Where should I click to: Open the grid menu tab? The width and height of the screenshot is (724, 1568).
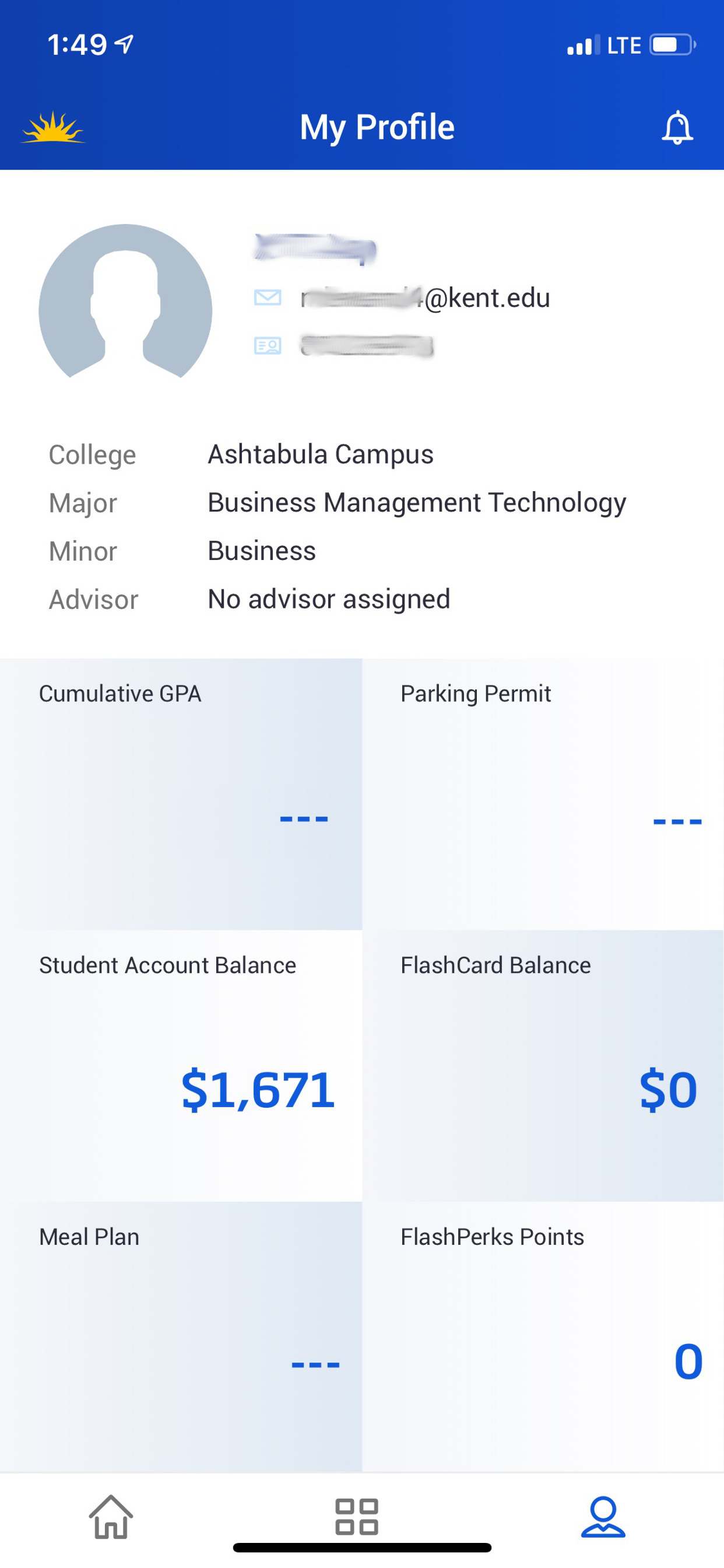[x=357, y=1516]
